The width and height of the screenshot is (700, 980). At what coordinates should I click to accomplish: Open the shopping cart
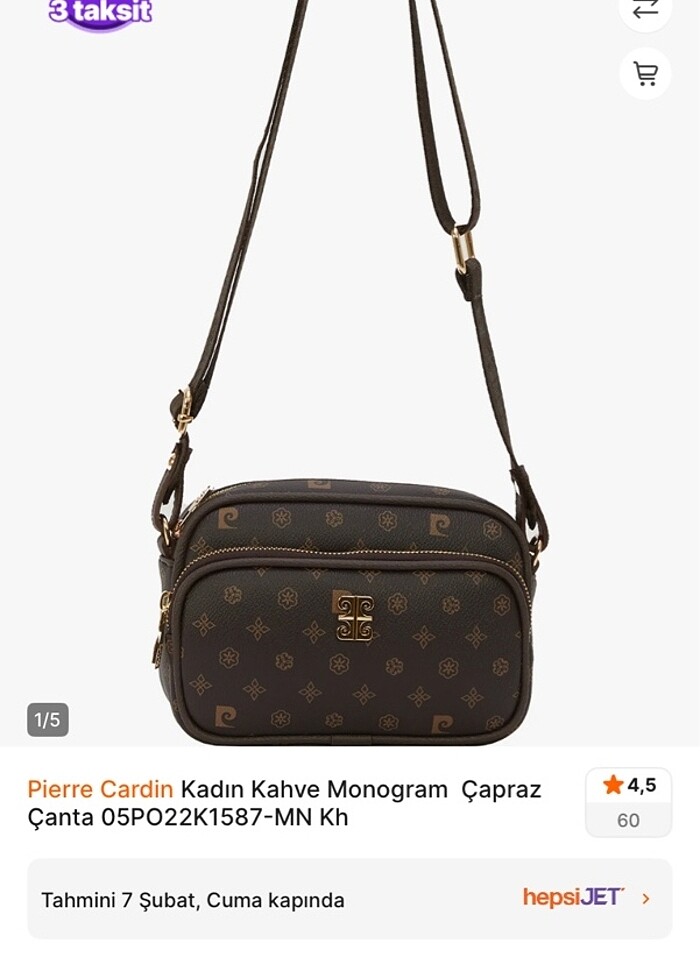[645, 73]
